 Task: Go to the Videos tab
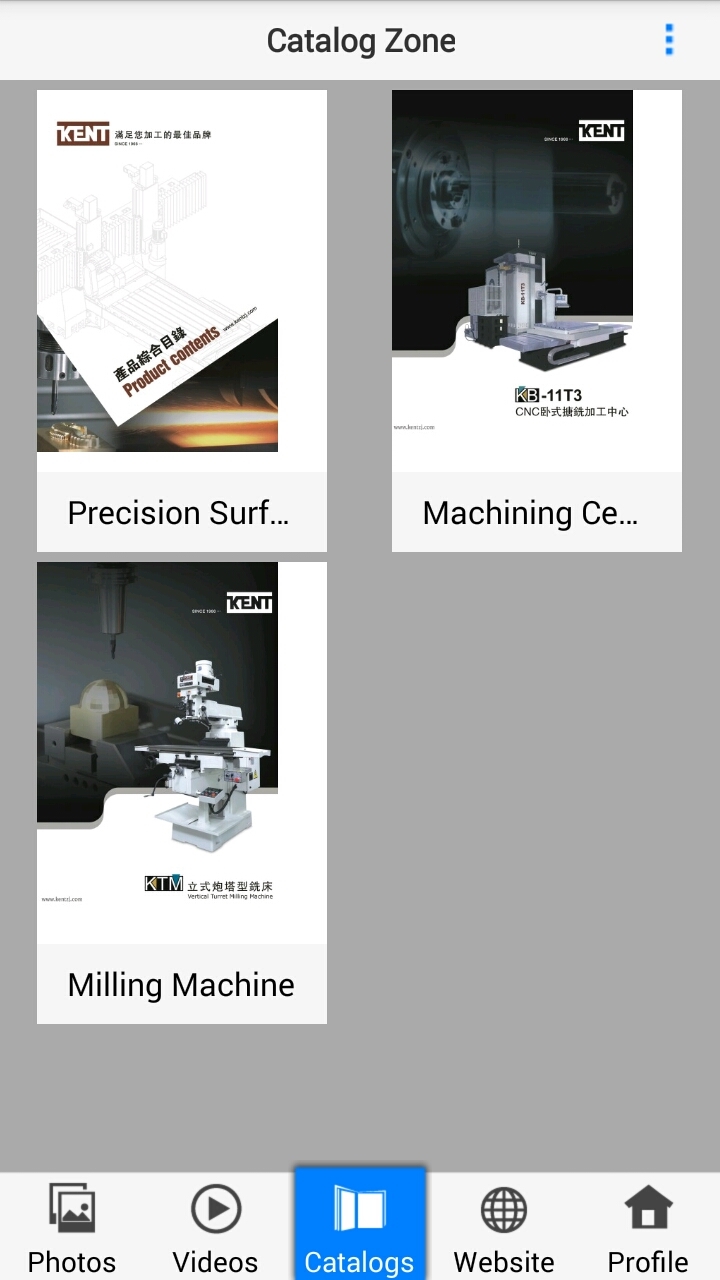click(216, 1227)
